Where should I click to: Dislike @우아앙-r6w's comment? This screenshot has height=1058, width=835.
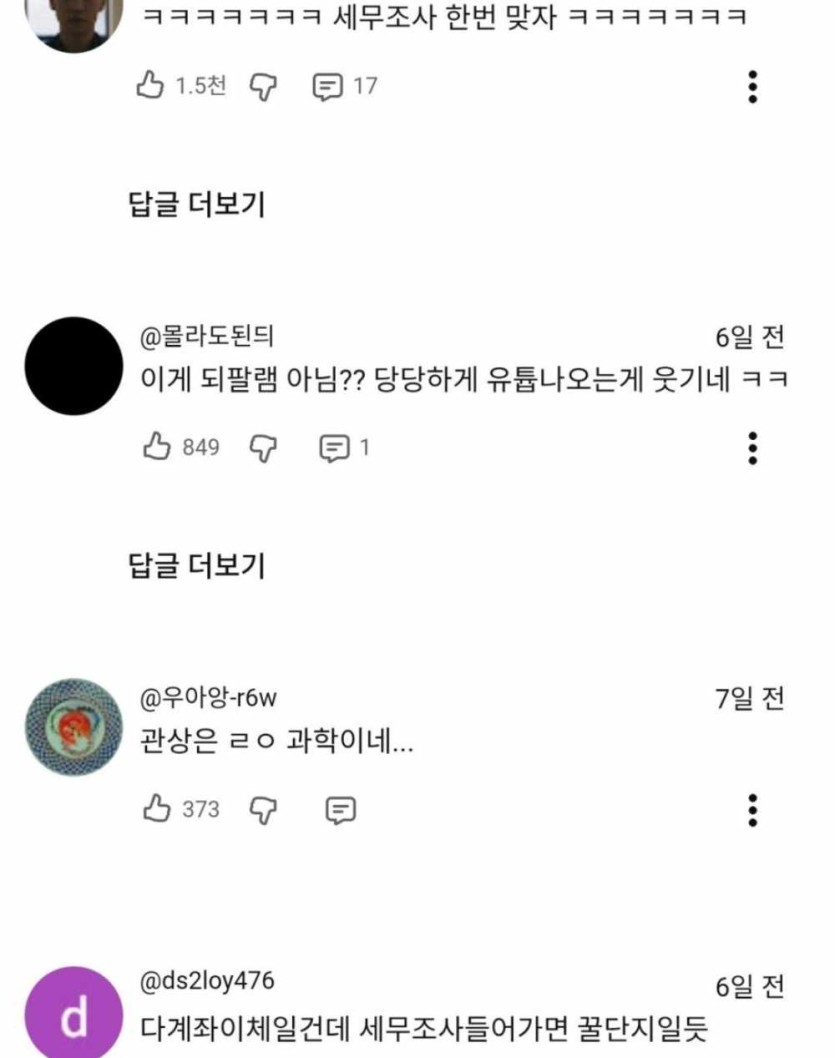tap(262, 809)
